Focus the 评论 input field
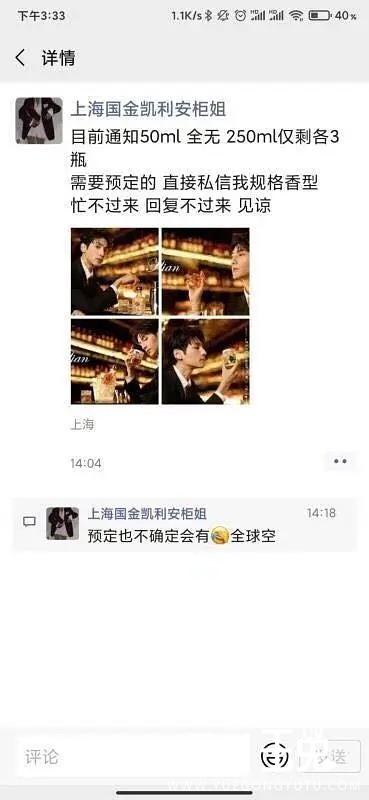Image resolution: width=369 pixels, height=800 pixels. click(x=132, y=757)
